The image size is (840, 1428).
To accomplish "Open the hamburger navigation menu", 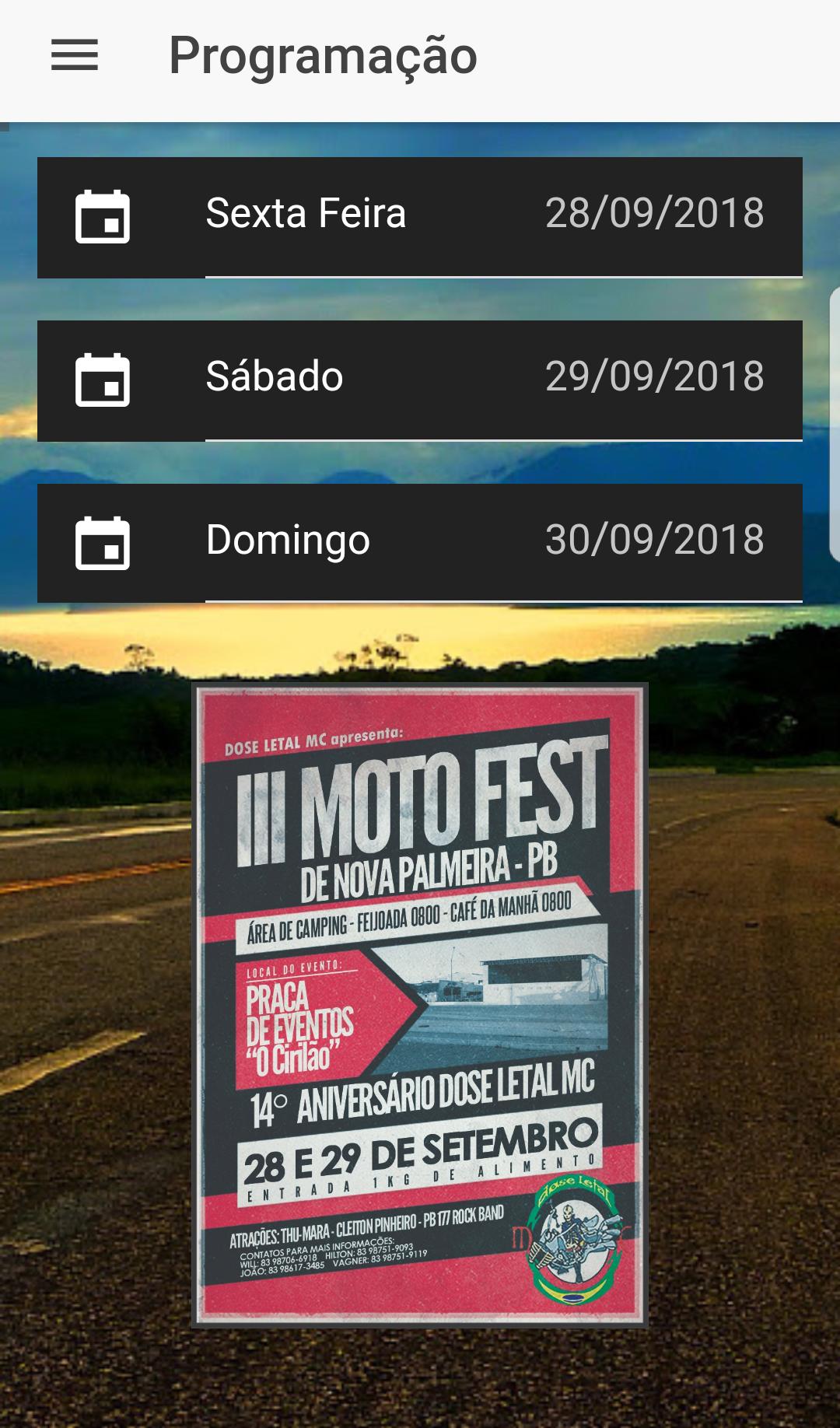I will click(75, 56).
